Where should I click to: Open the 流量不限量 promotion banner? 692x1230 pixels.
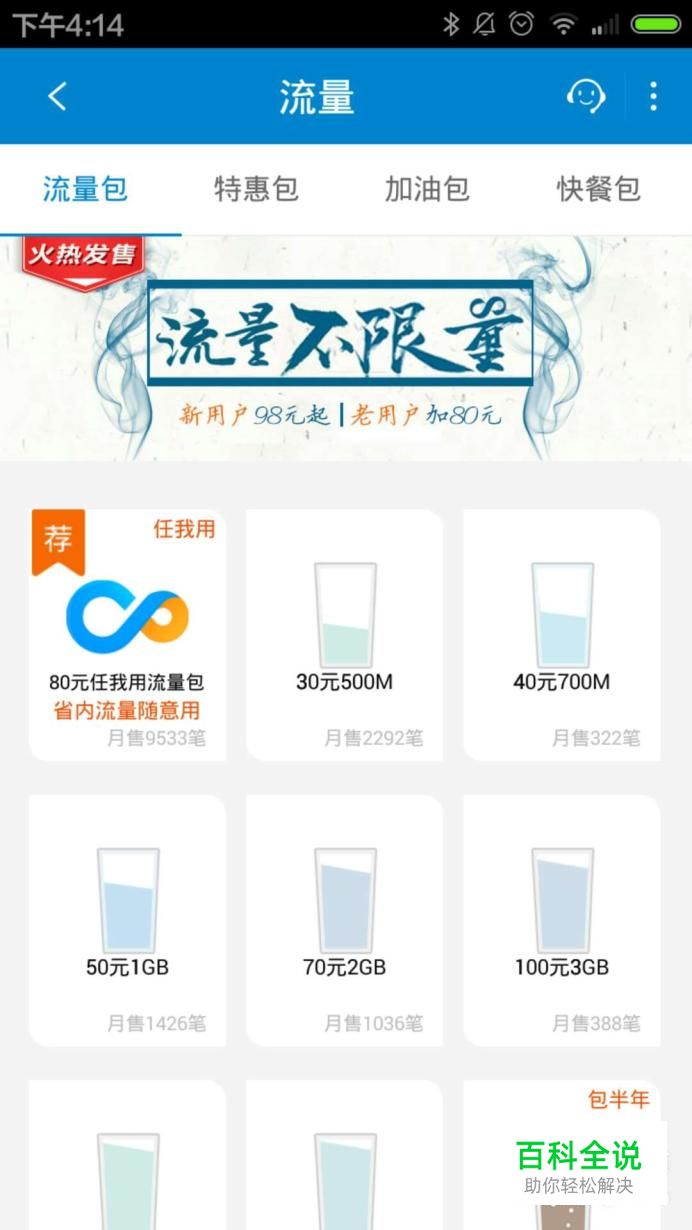click(346, 349)
